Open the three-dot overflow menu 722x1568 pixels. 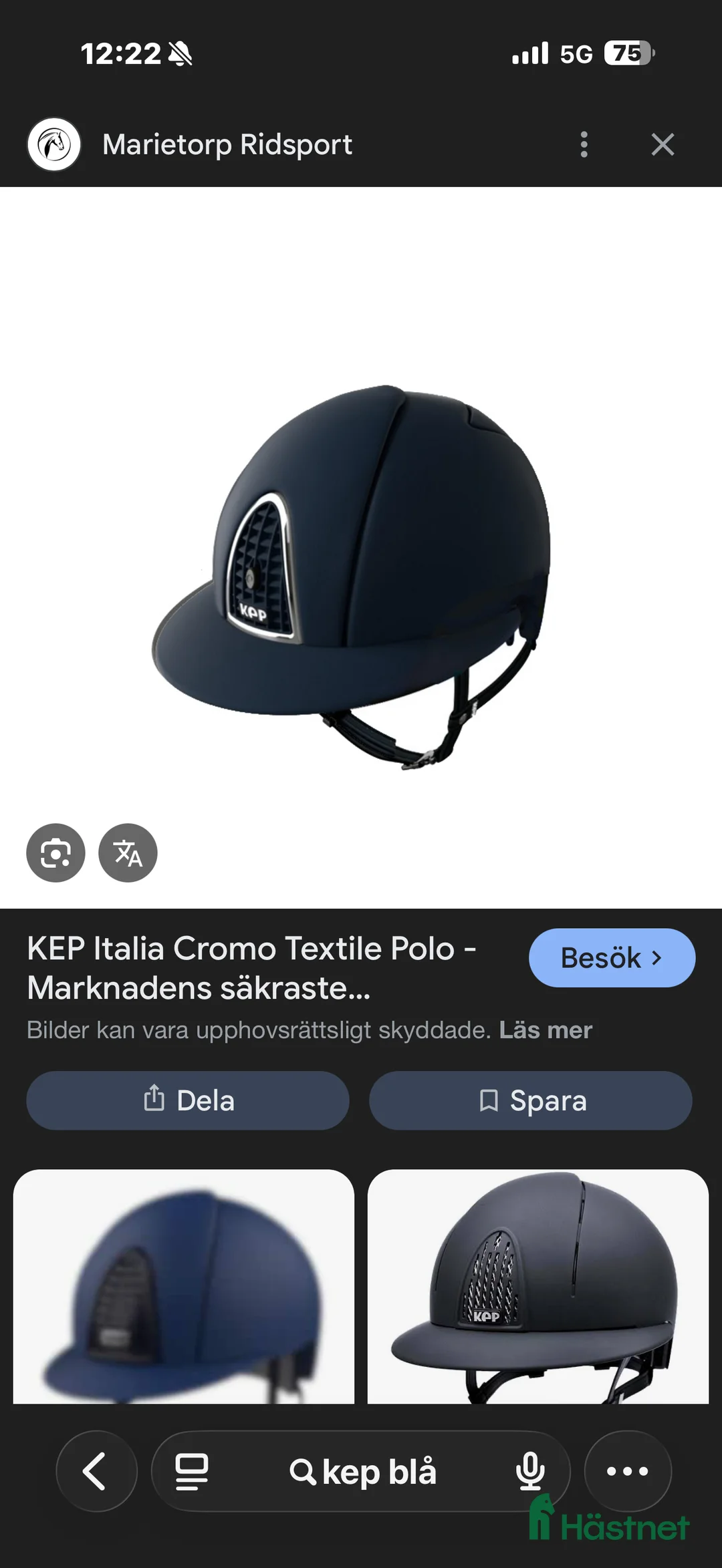[x=584, y=144]
